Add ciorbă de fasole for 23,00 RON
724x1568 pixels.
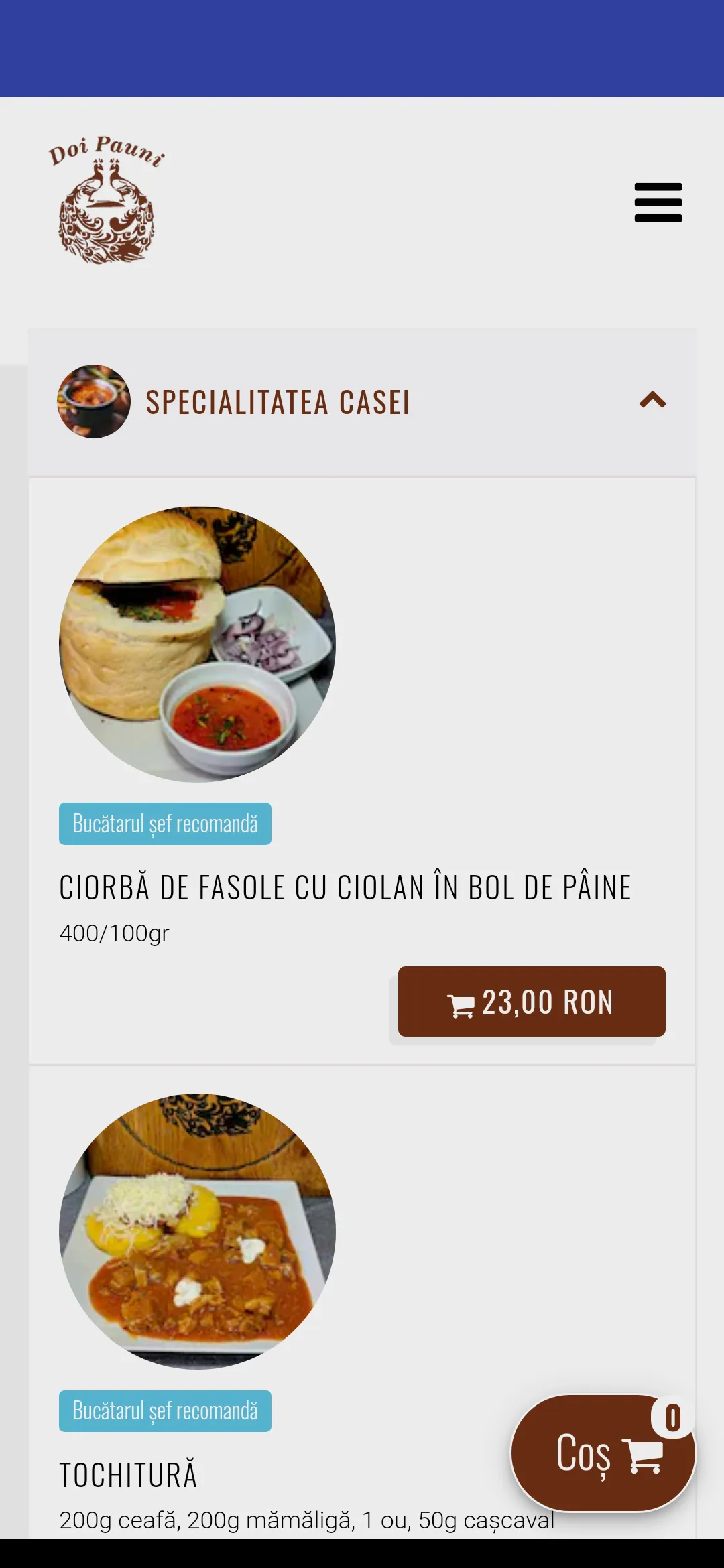[532, 1001]
